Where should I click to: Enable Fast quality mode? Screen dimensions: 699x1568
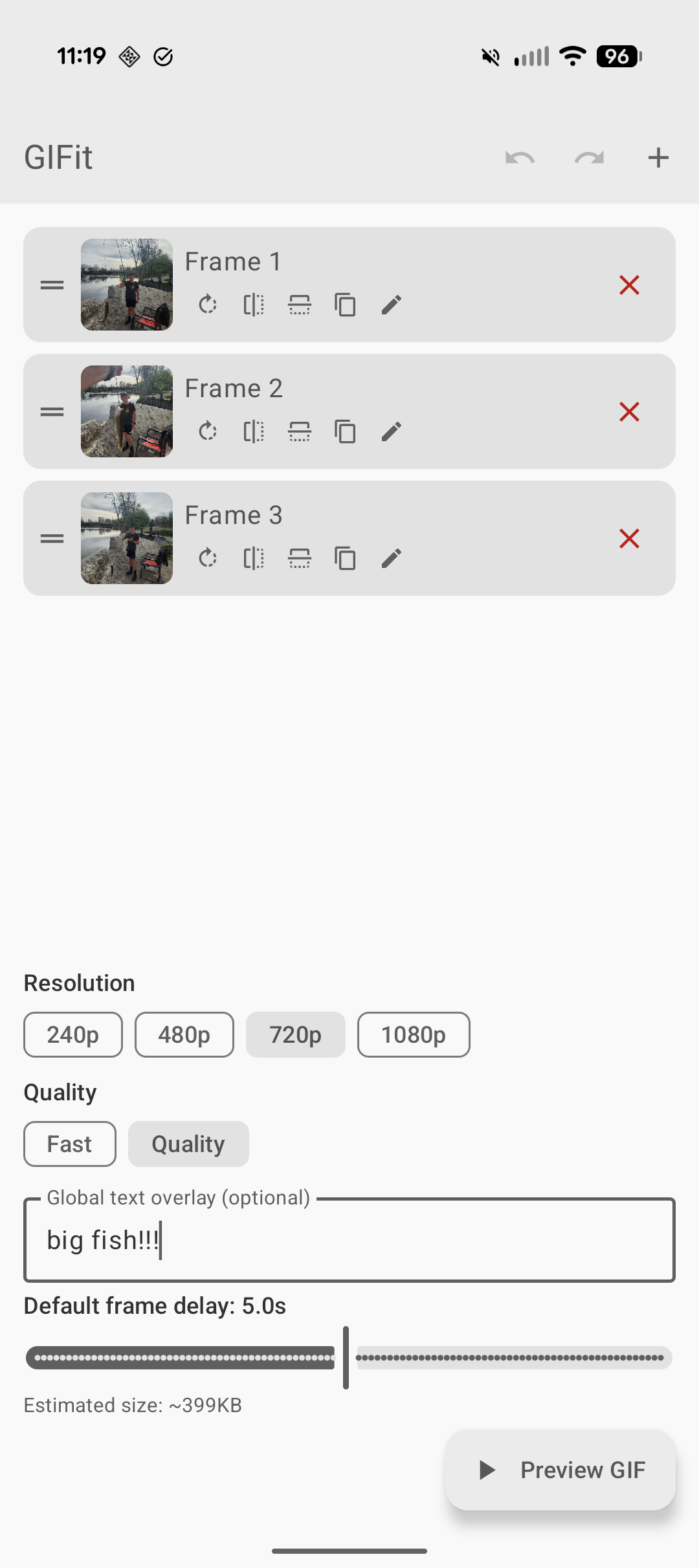pos(69,1144)
